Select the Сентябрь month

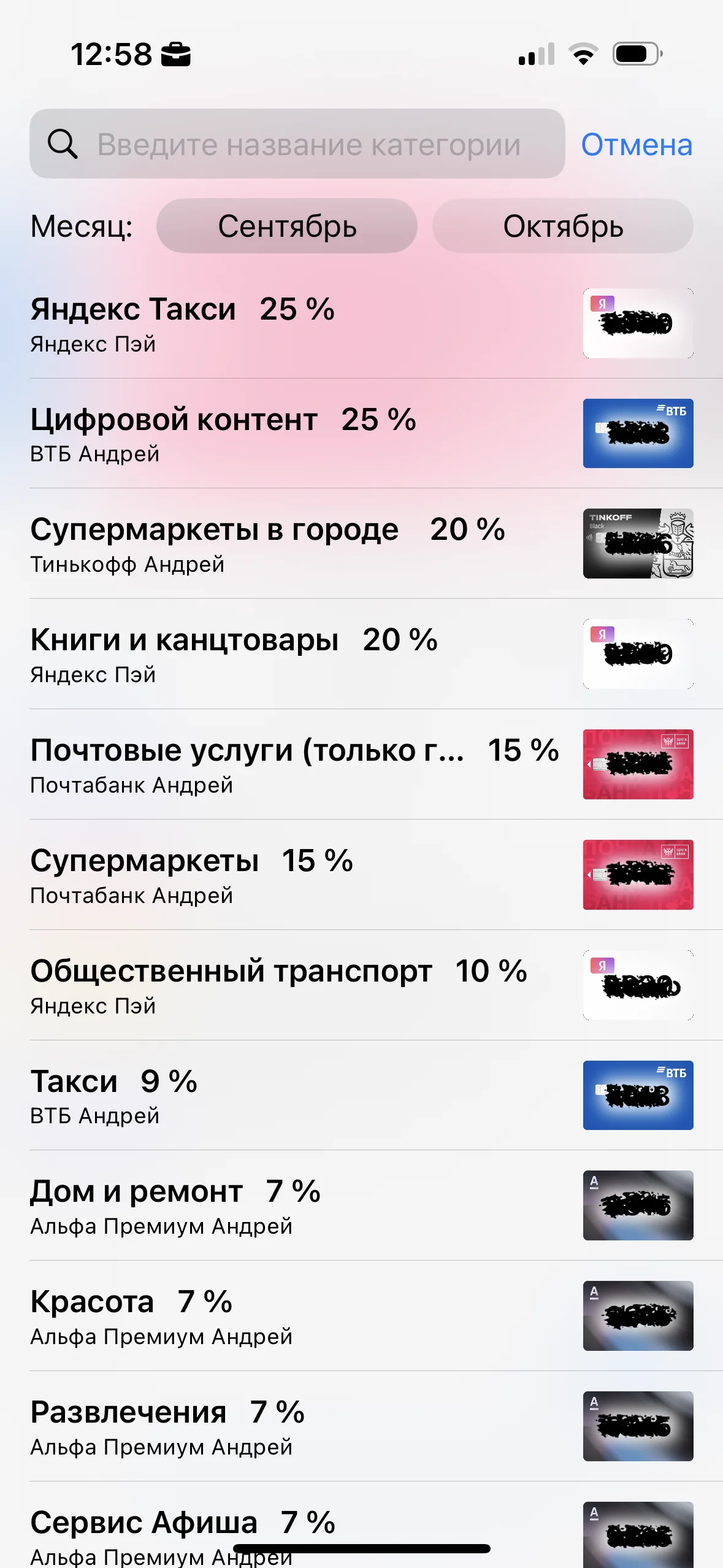(287, 226)
